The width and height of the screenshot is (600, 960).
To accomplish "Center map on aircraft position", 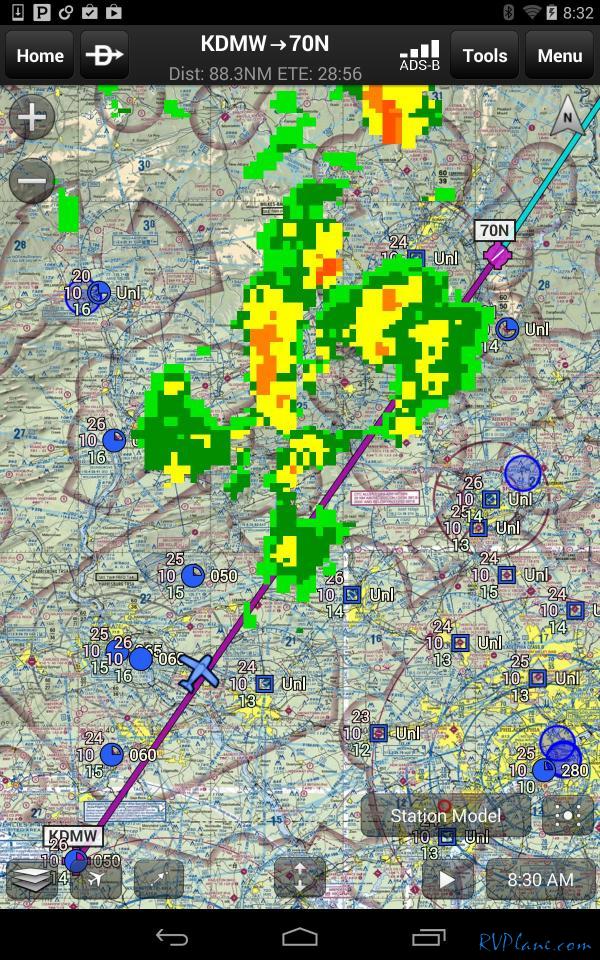I will coord(96,878).
